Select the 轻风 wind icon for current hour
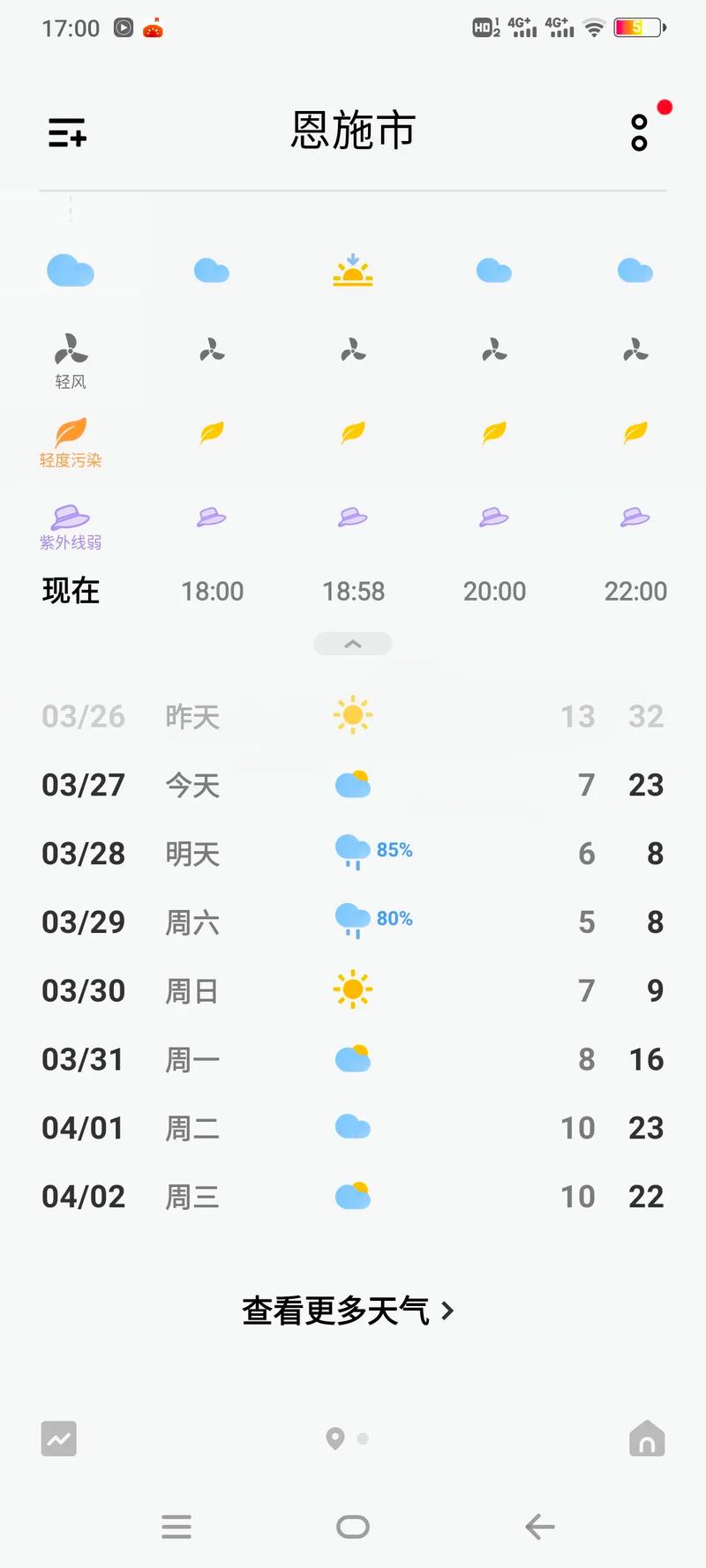 pyautogui.click(x=70, y=349)
